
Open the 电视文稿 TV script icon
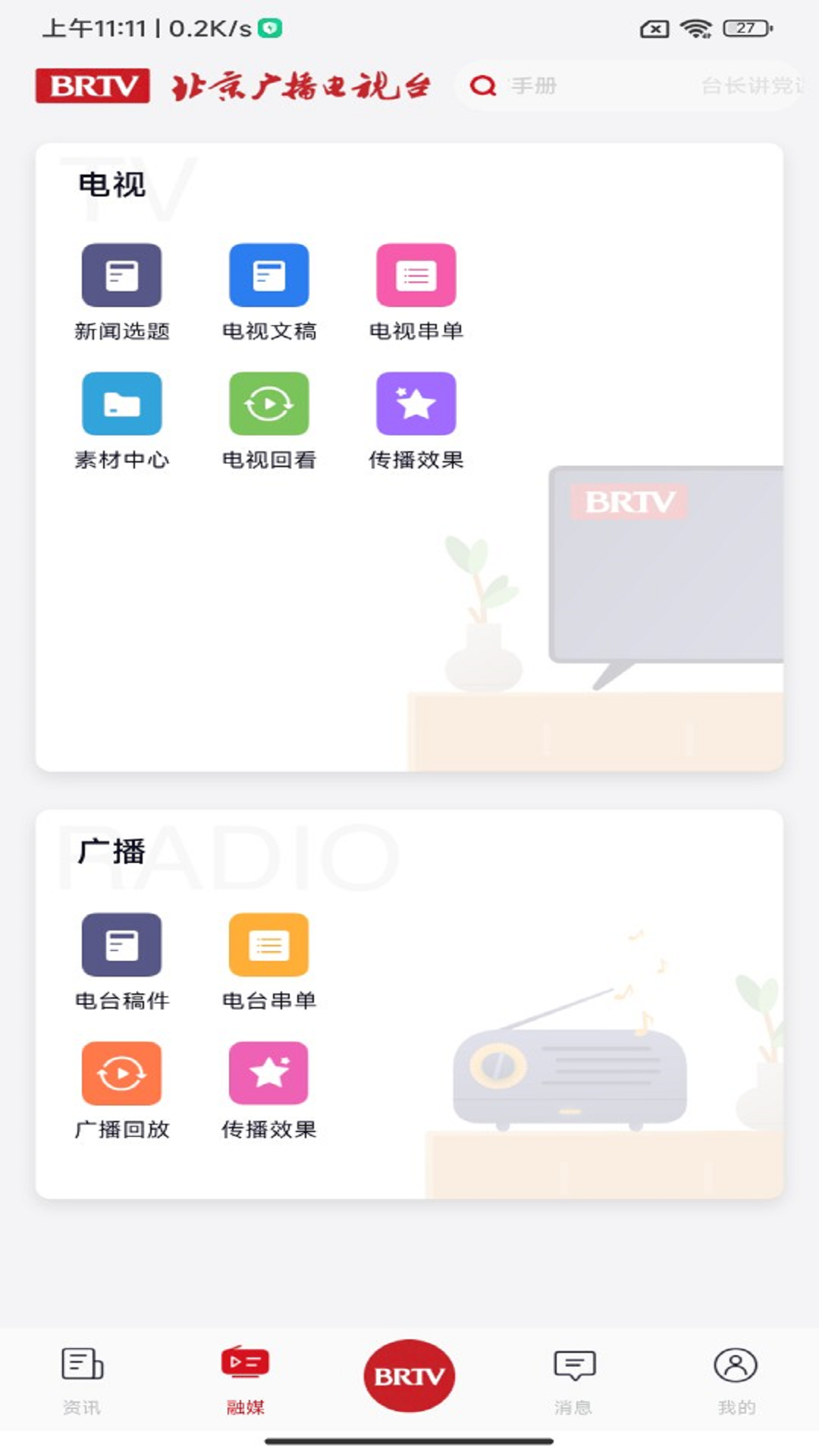[268, 276]
